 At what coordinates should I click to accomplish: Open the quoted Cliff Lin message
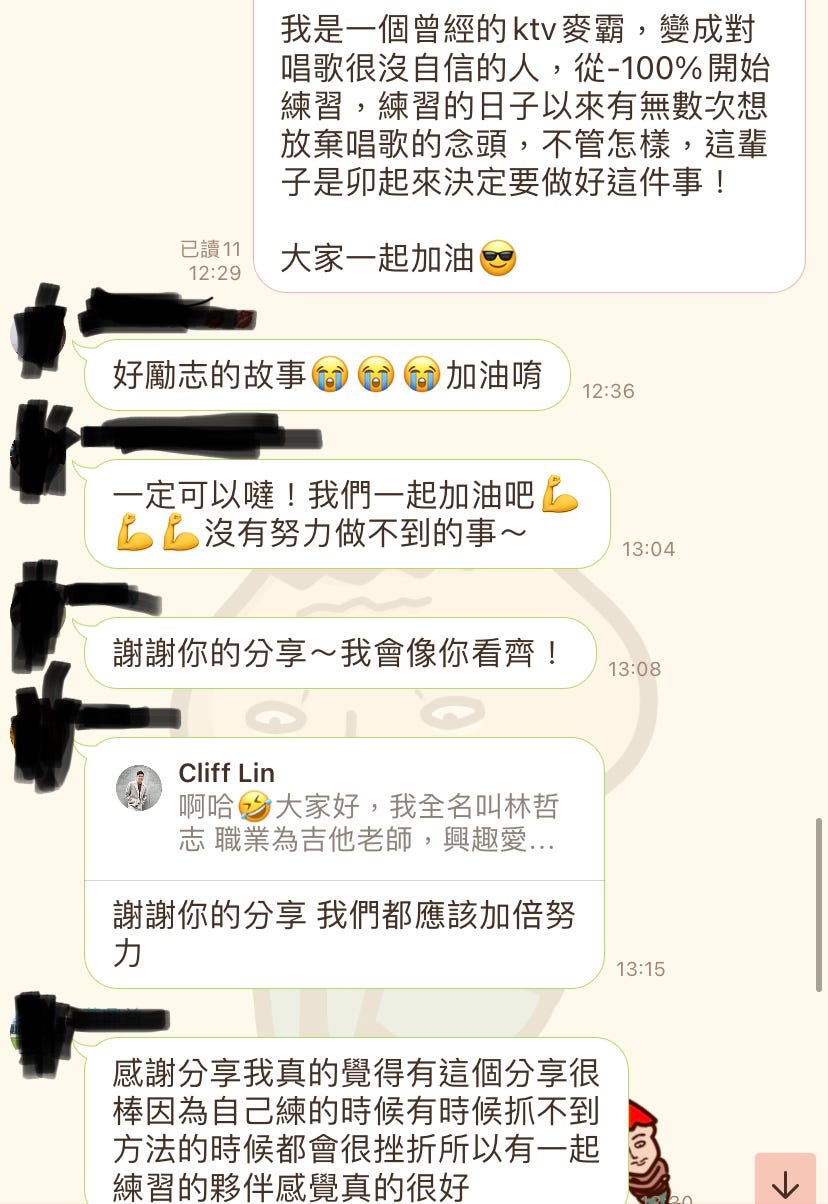point(344,808)
